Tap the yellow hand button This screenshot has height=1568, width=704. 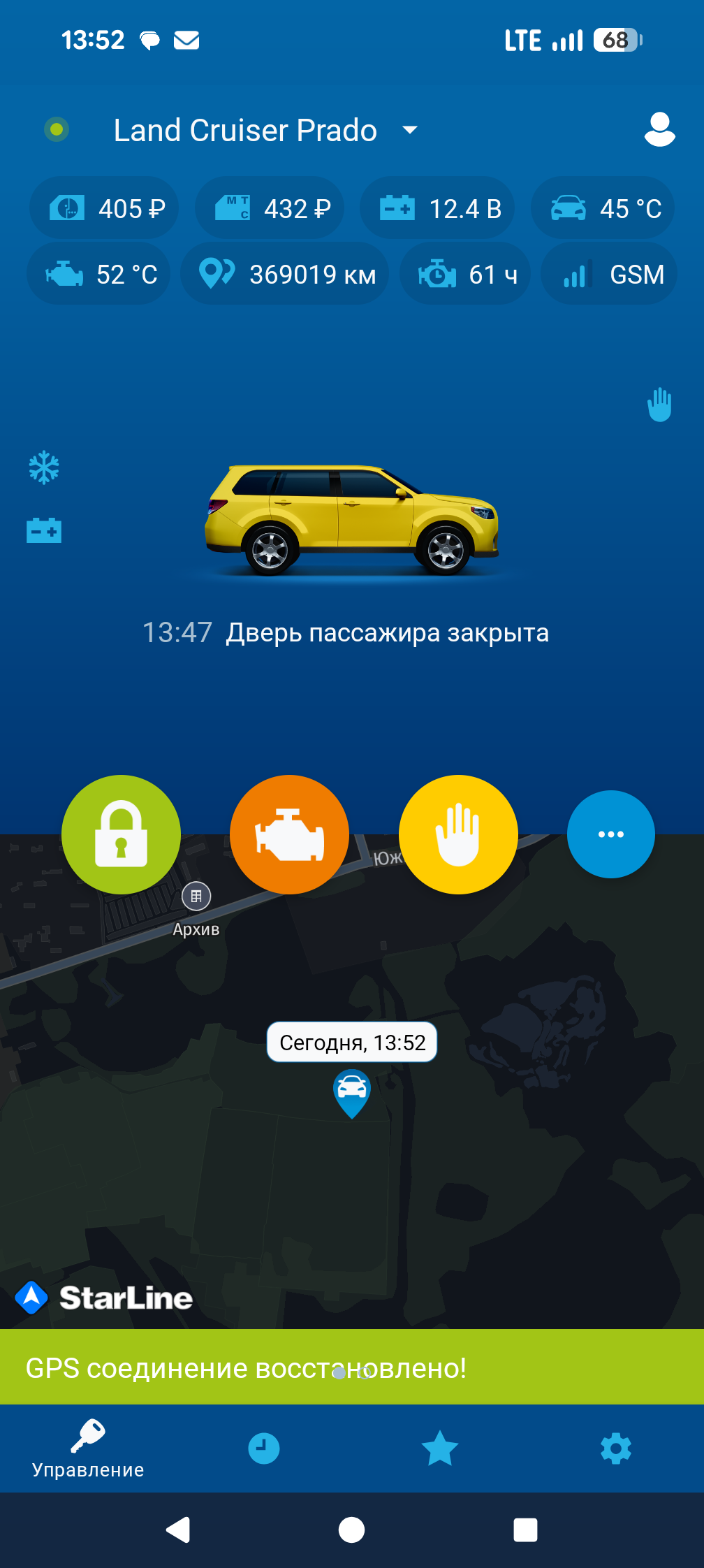458,834
